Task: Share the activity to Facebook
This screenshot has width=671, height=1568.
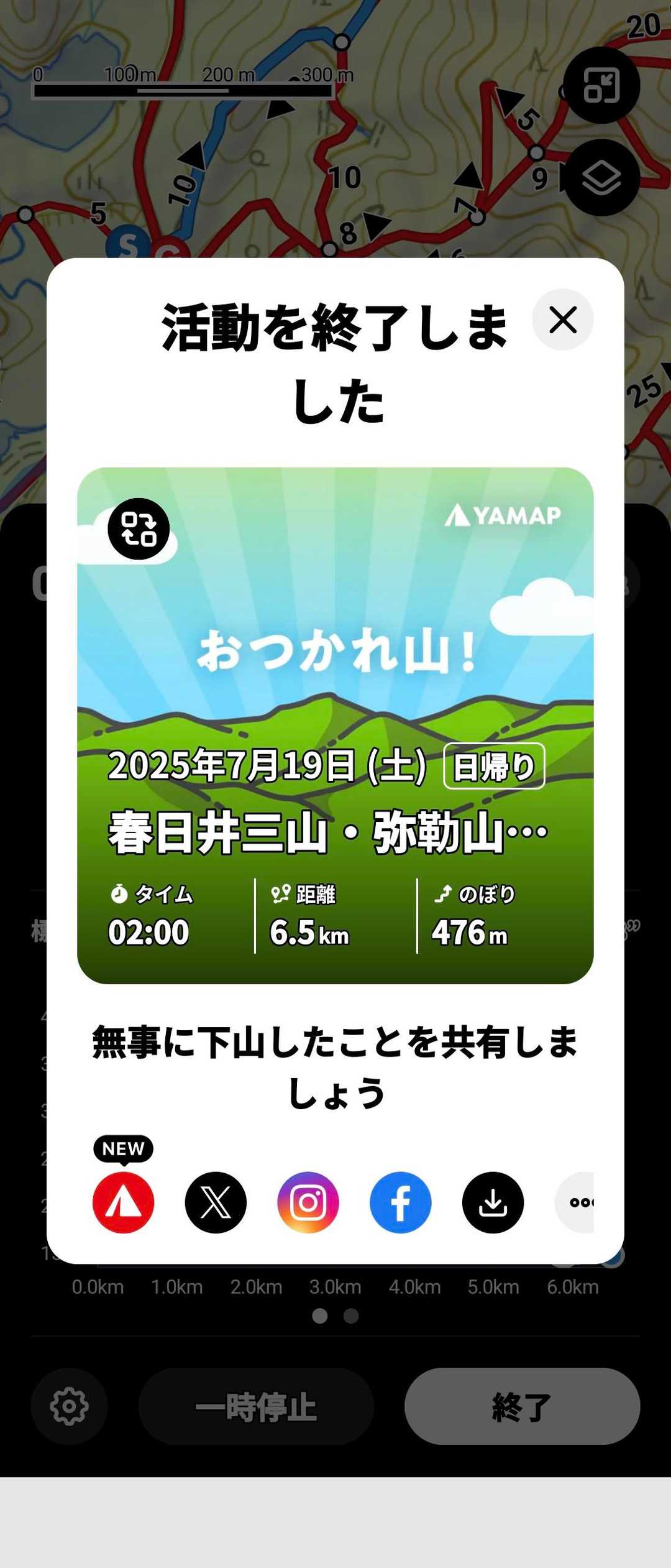Action: [401, 1202]
